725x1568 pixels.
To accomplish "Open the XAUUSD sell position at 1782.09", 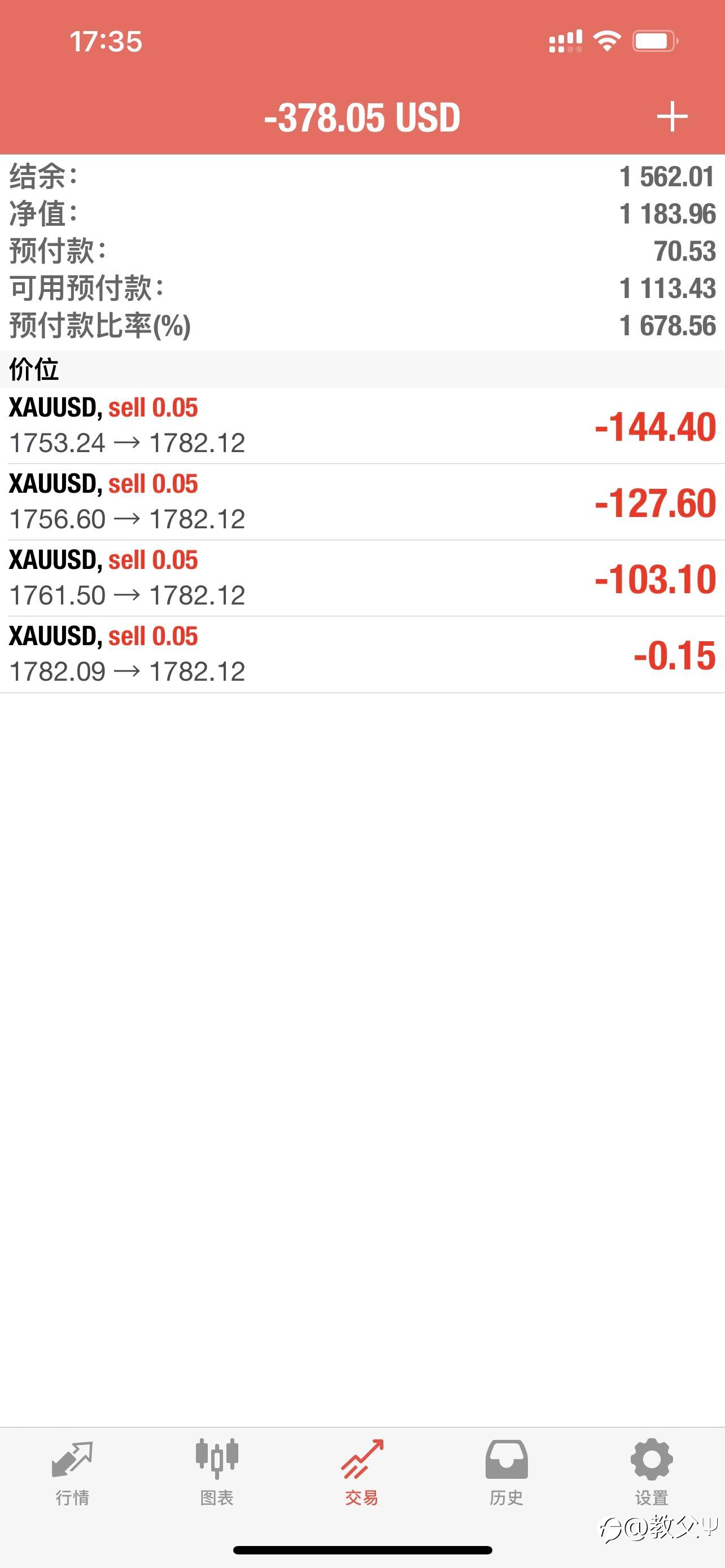I will pyautogui.click(x=362, y=654).
